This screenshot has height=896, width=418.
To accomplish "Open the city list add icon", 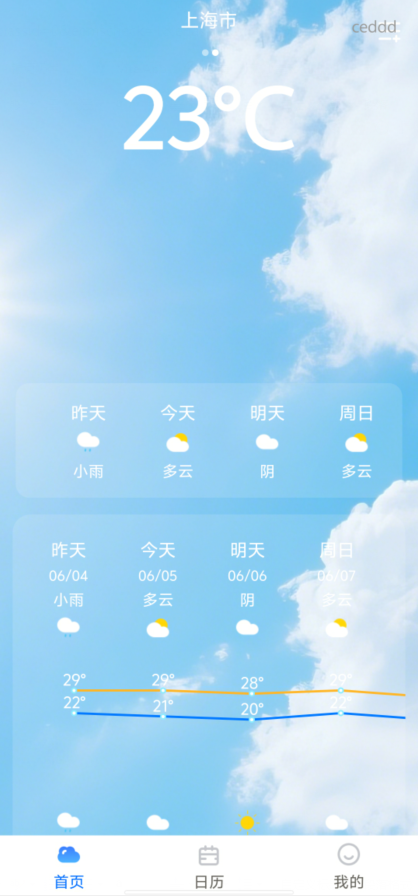I will pyautogui.click(x=390, y=32).
